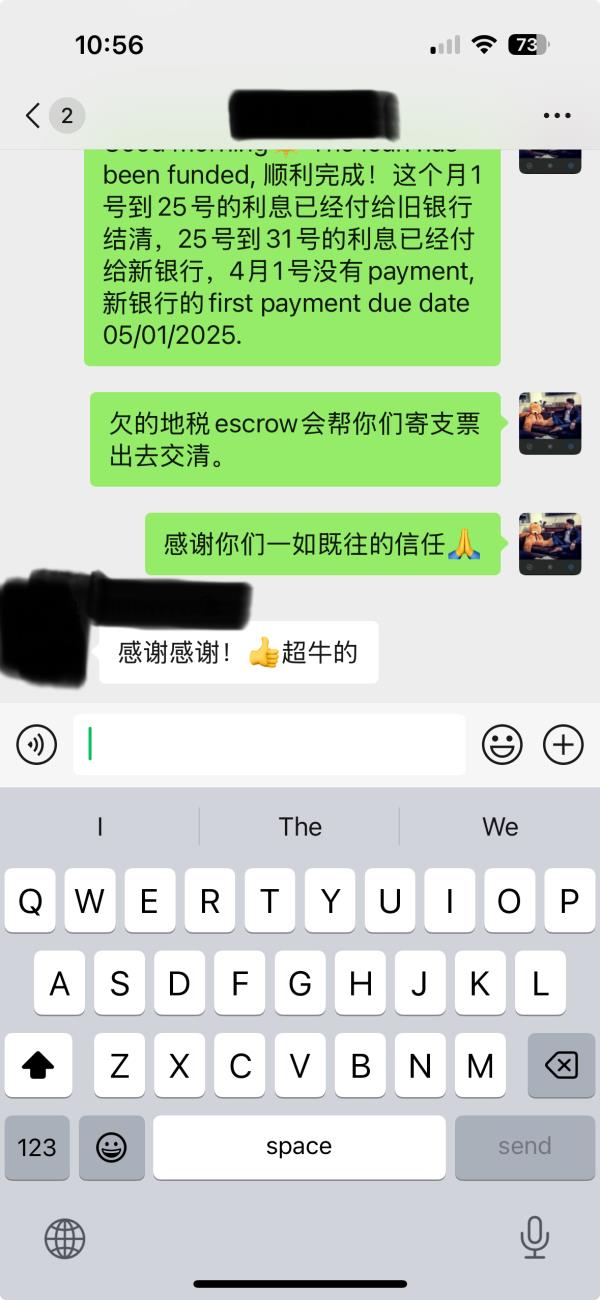Screen dimensions: 600x1300
Task: Focus the message text field
Action: [x=270, y=744]
